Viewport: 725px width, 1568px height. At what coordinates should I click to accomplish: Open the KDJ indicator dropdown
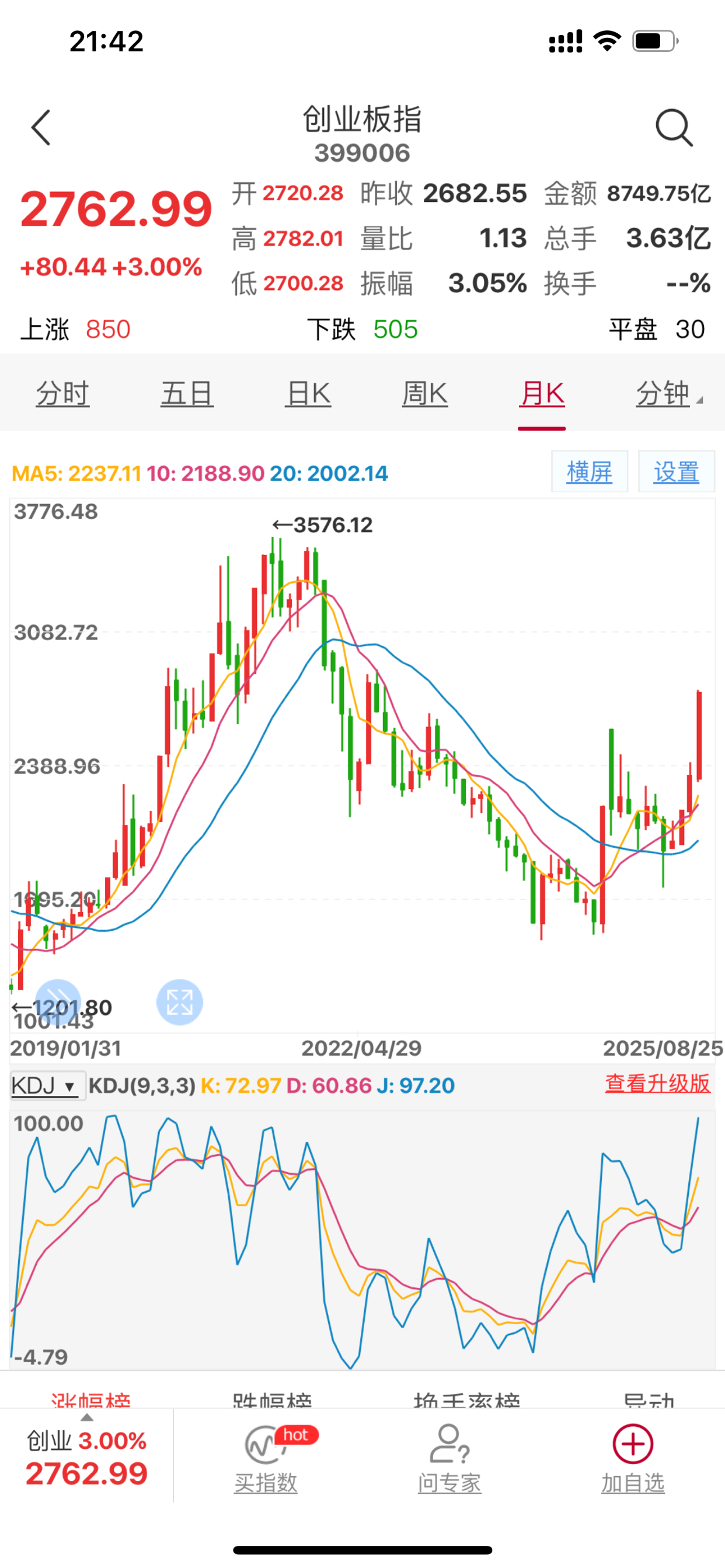[x=44, y=1086]
